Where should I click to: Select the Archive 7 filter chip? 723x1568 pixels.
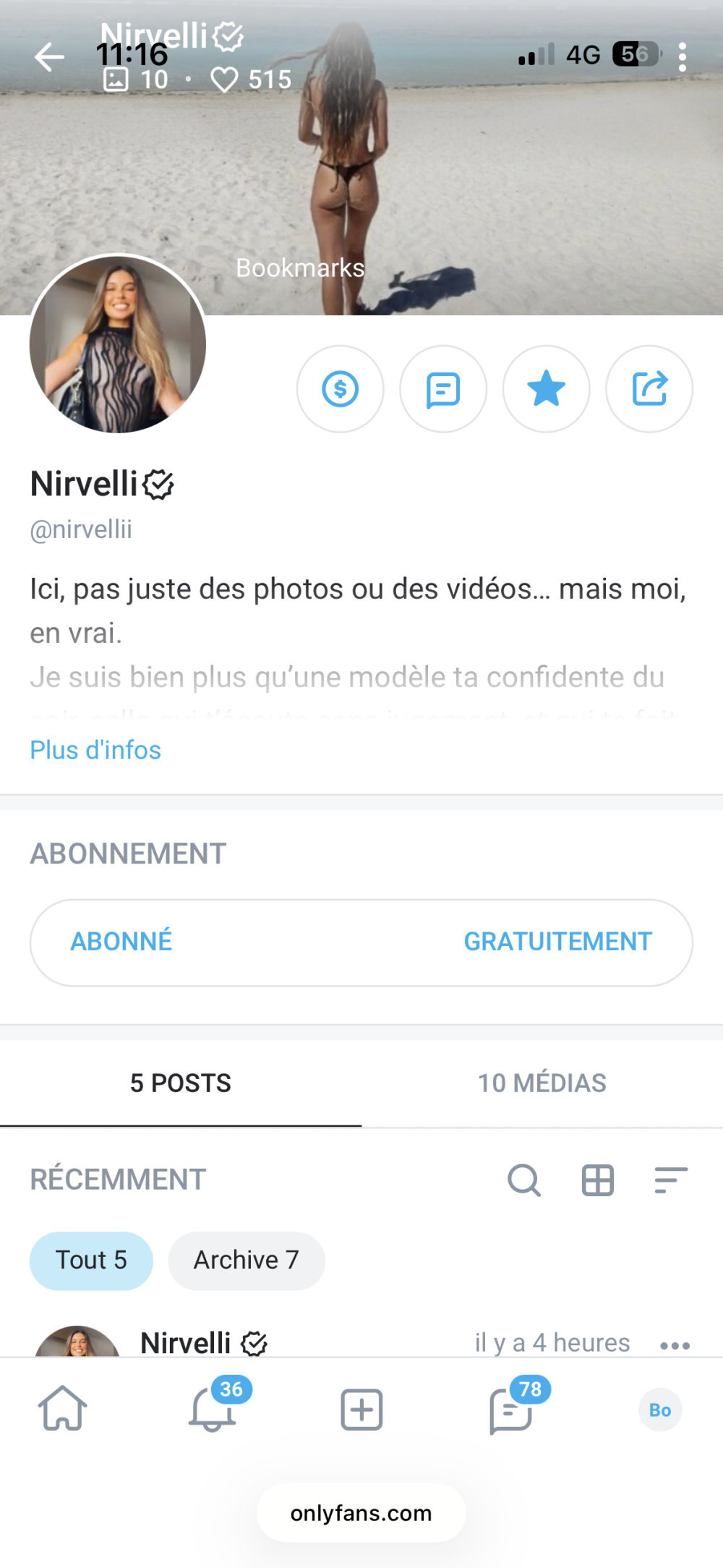247,1260
